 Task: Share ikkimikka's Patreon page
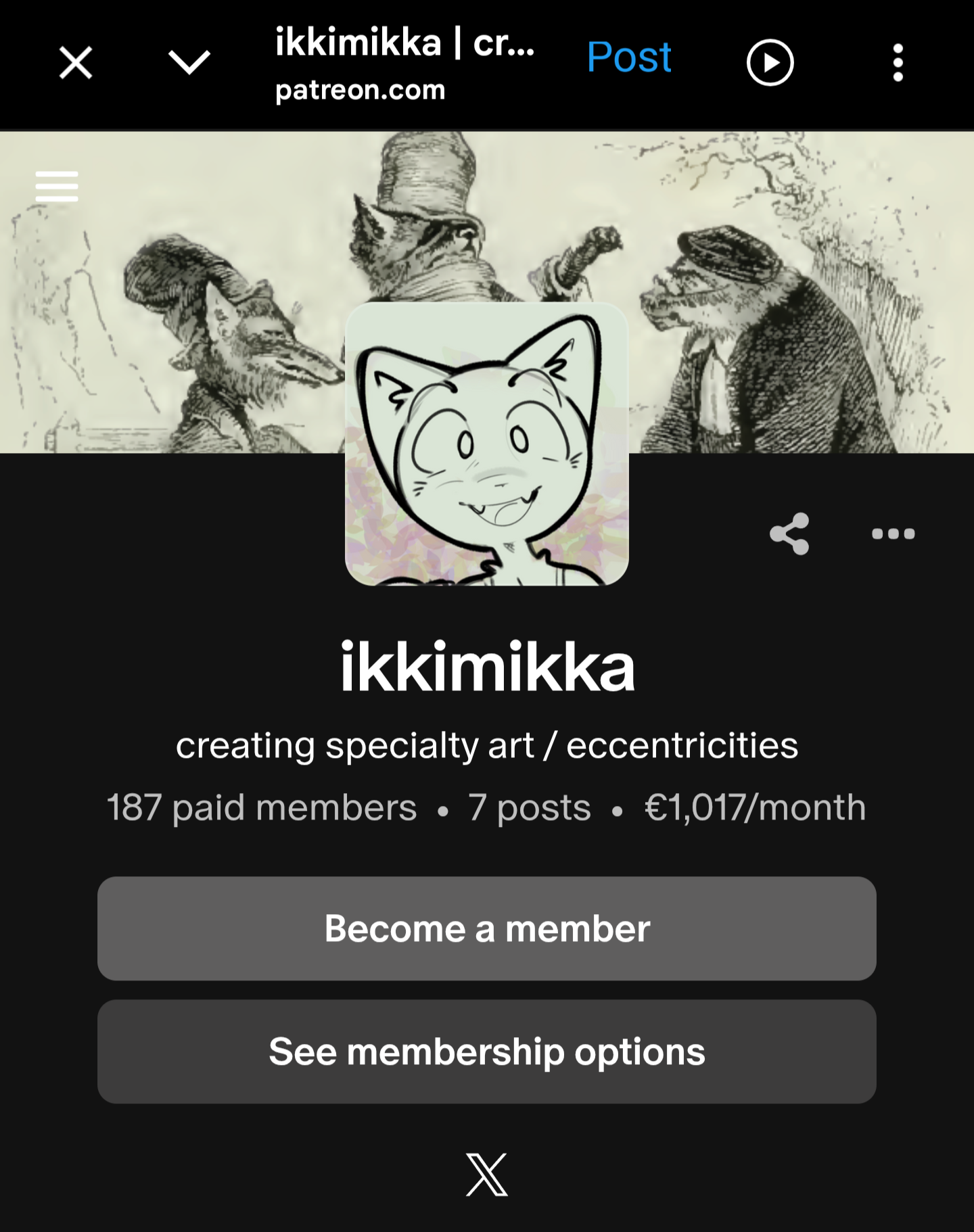coord(789,534)
